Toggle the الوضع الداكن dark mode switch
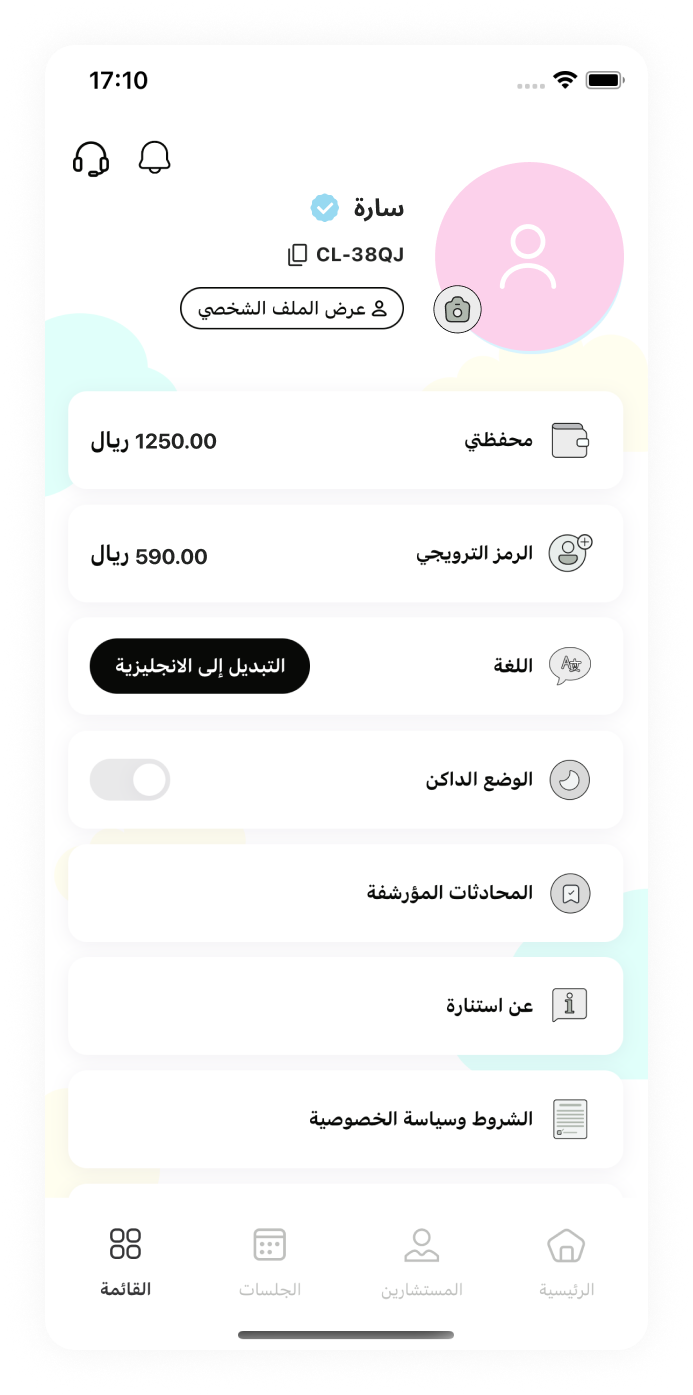This screenshot has height=1395, width=693. coord(130,780)
